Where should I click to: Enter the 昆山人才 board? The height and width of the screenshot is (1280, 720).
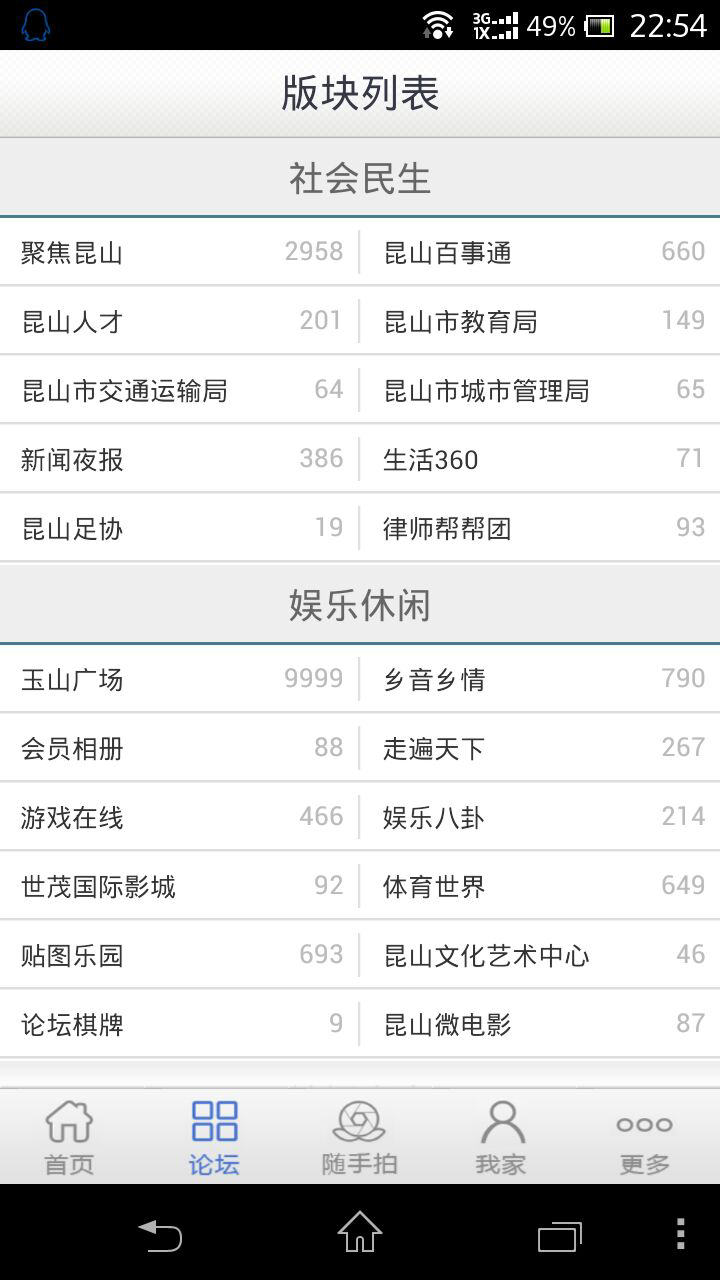[x=180, y=321]
